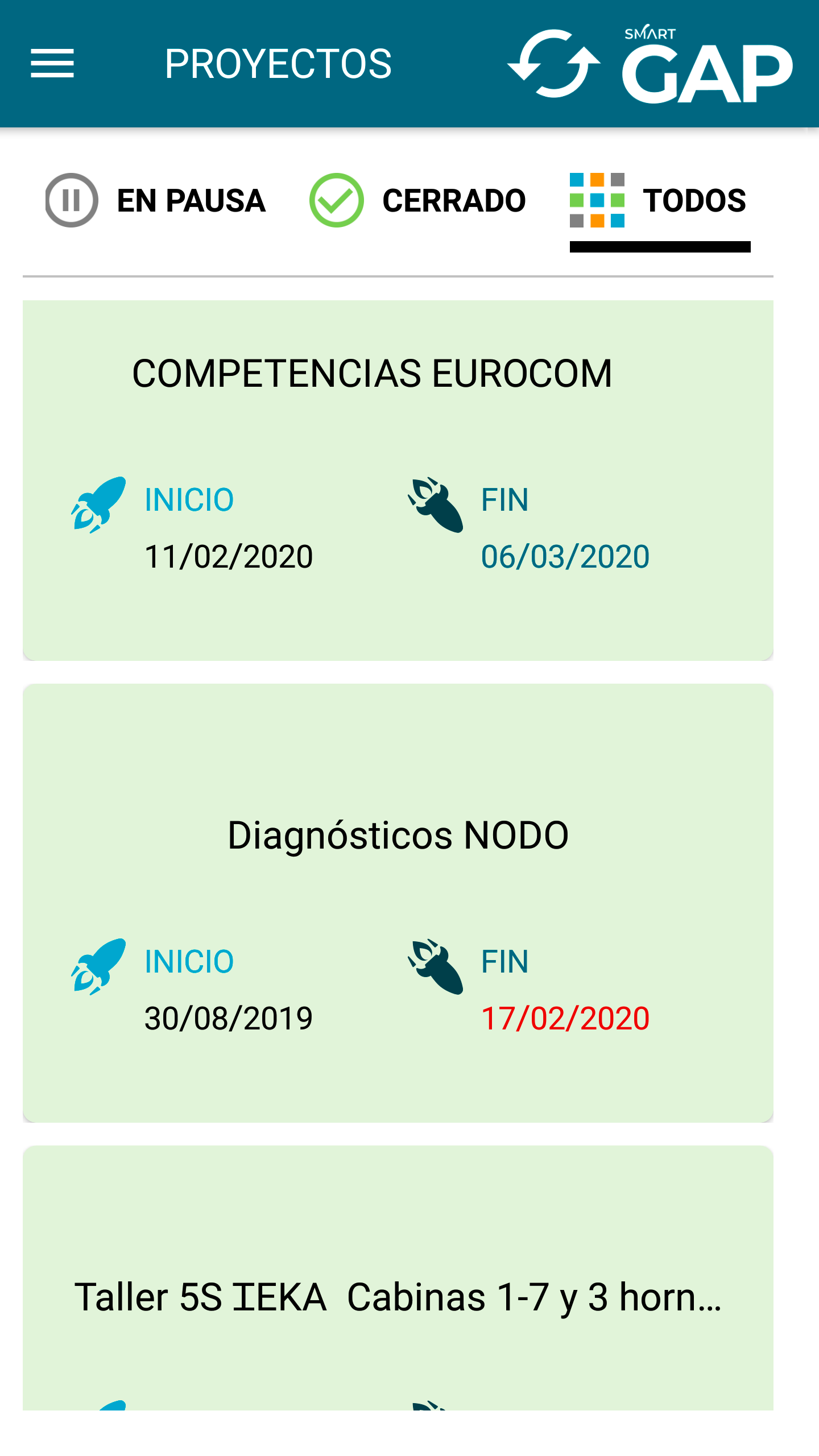The height and width of the screenshot is (1456, 819).
Task: Open the Diagnósticos NODO project
Action: point(398,834)
